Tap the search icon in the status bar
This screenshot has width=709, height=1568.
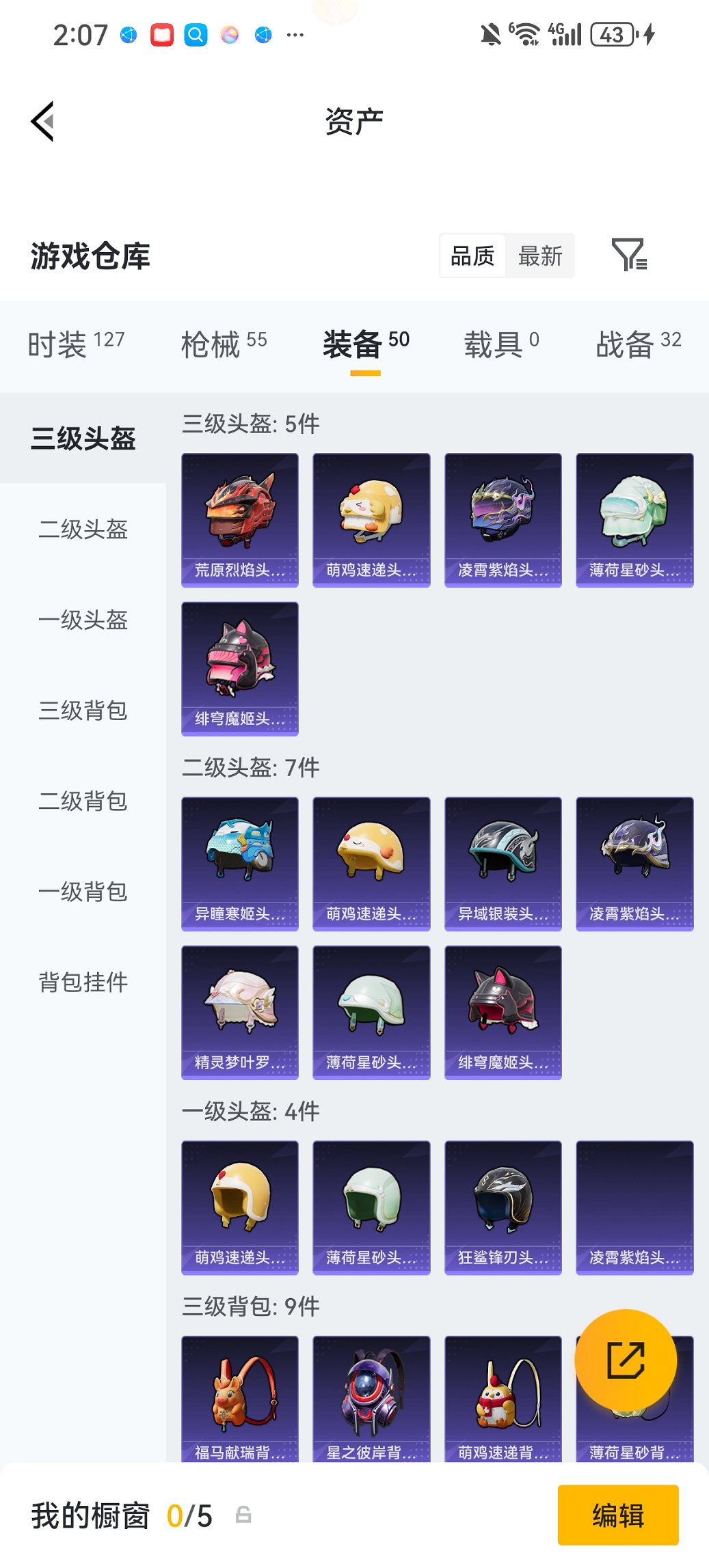[195, 34]
